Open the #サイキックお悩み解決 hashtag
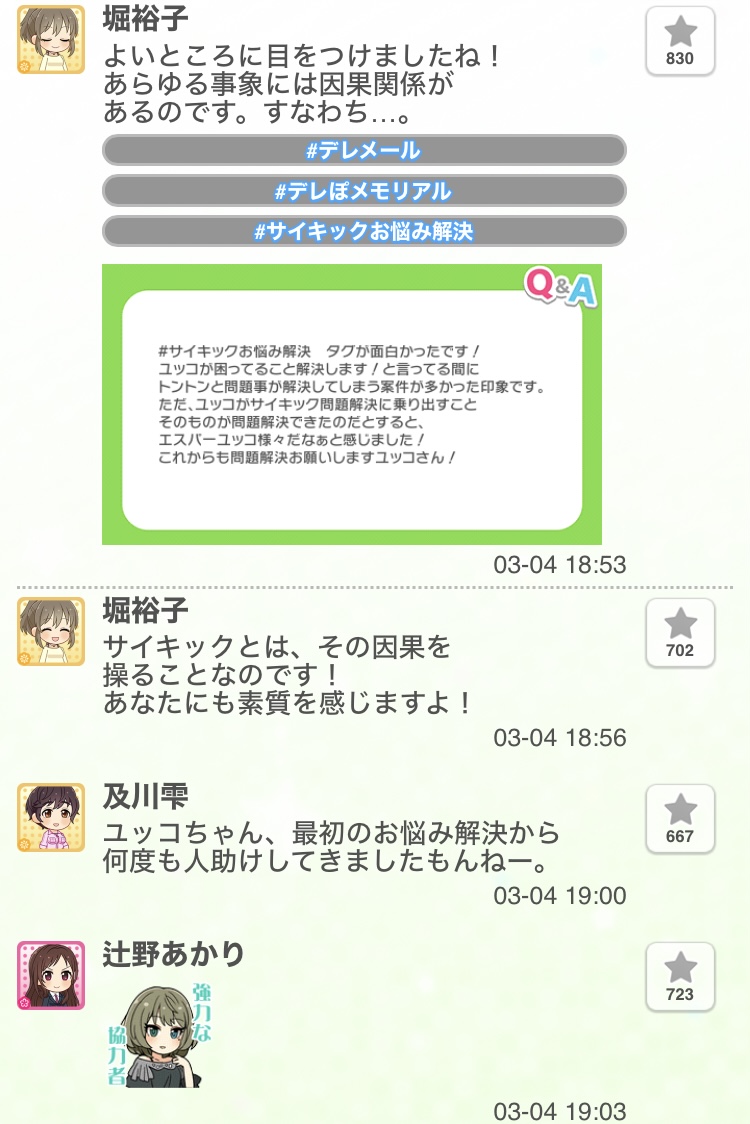This screenshot has width=750, height=1124. (x=364, y=231)
